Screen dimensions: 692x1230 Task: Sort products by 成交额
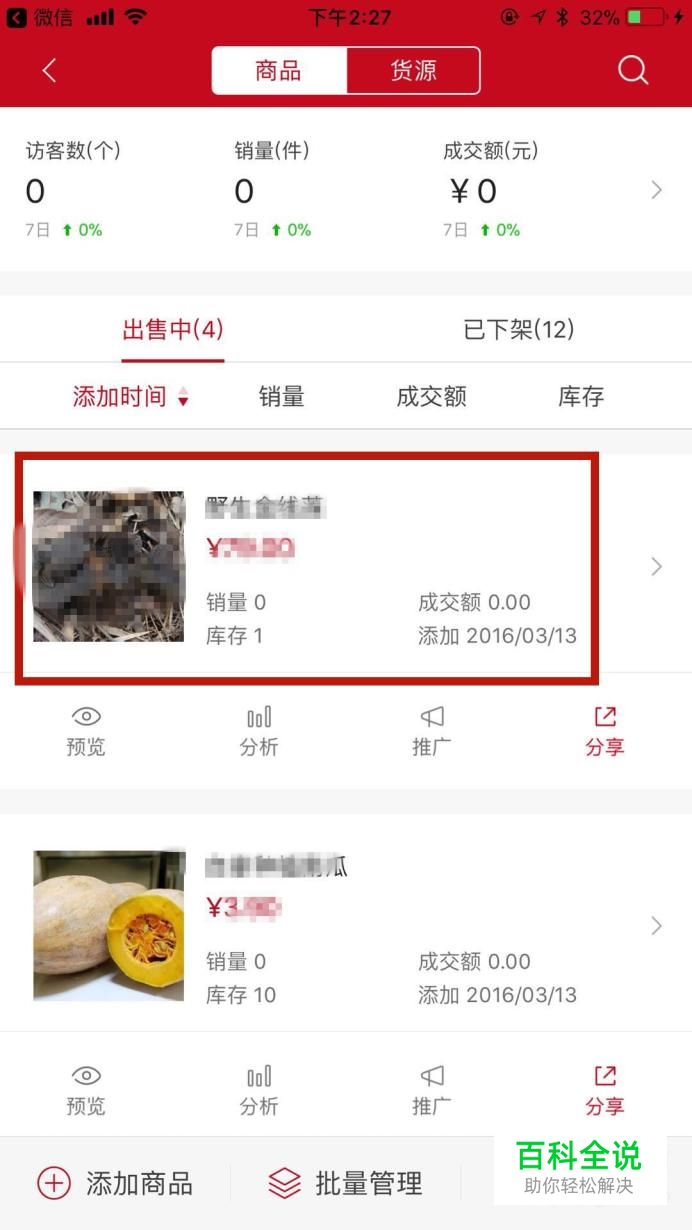pyautogui.click(x=431, y=397)
